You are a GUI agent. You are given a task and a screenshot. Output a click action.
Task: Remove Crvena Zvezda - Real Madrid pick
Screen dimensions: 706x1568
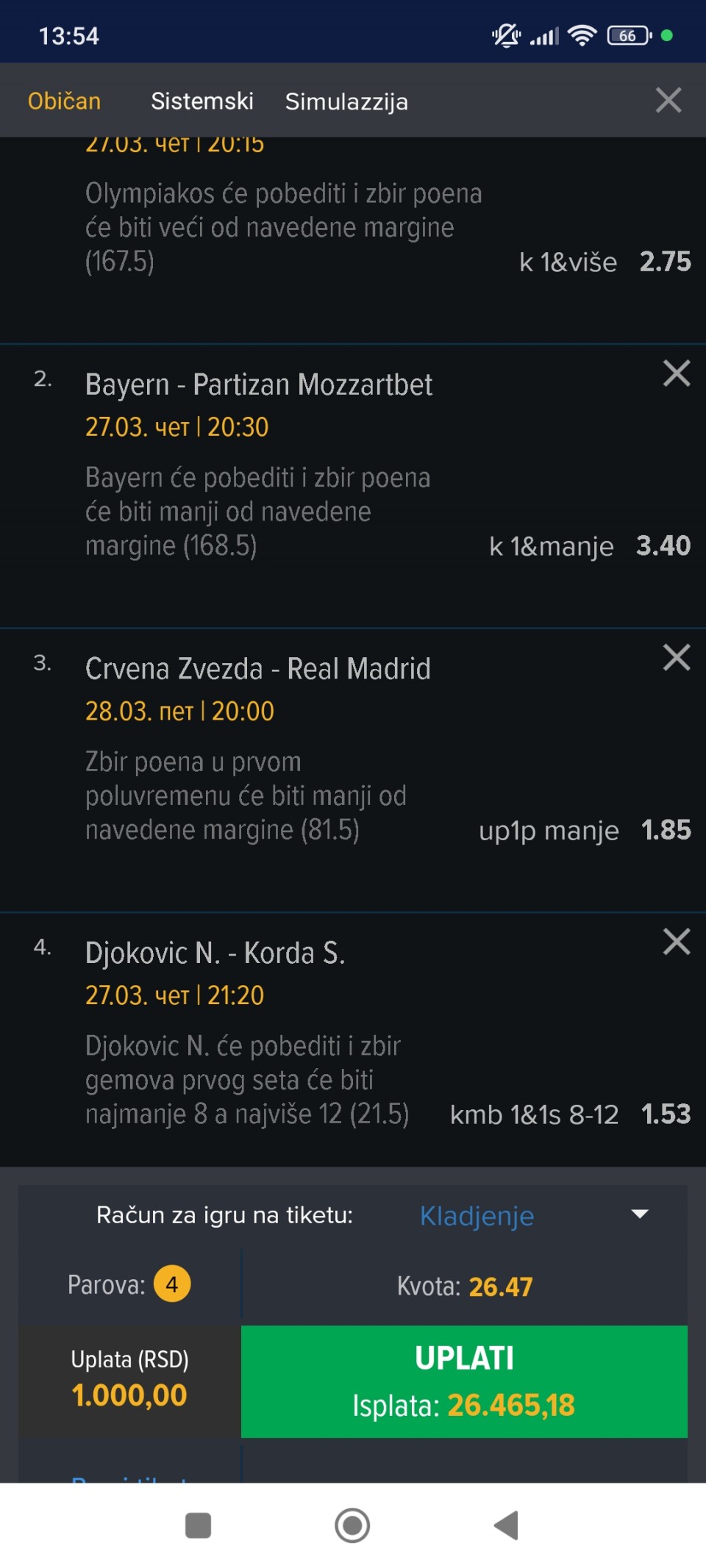[676, 657]
